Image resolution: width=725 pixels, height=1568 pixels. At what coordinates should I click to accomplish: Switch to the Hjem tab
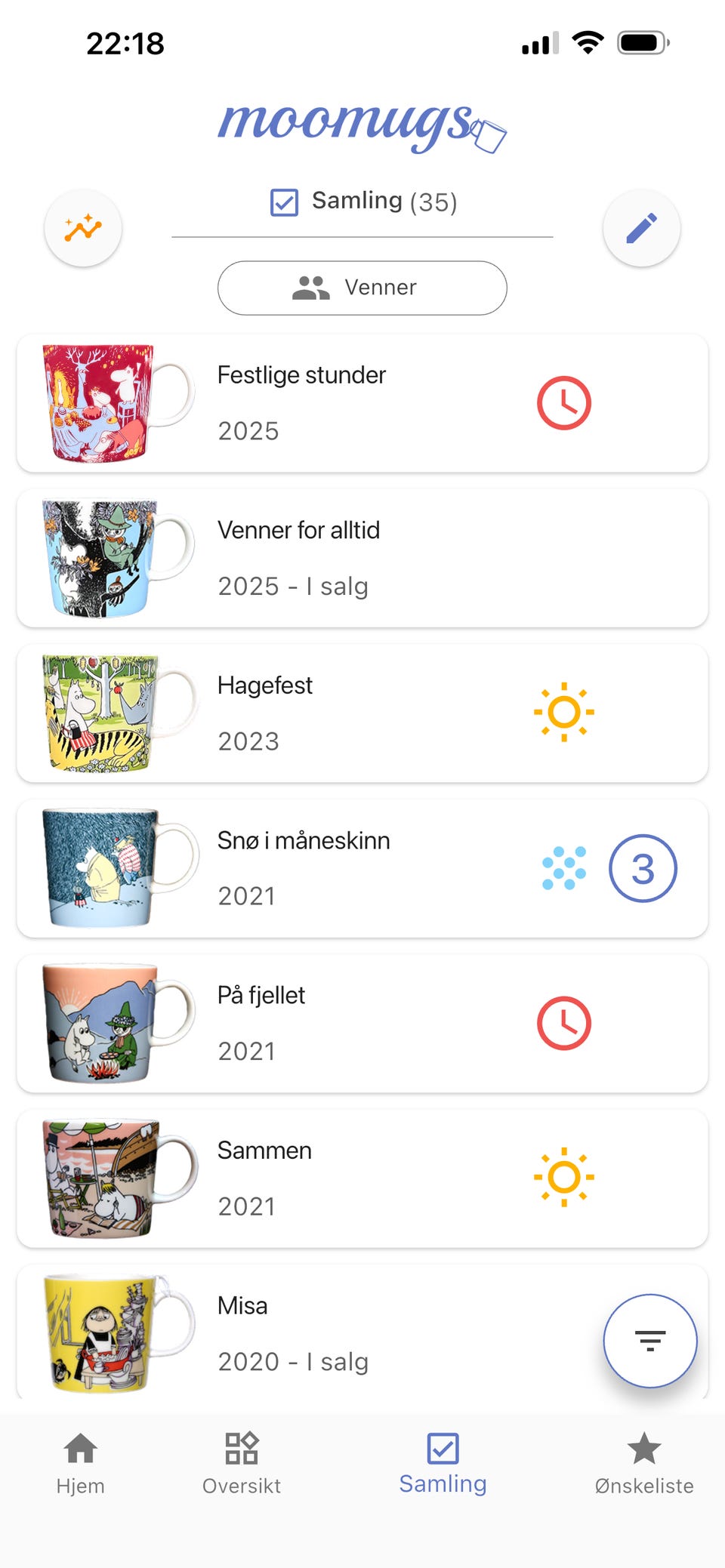coord(80,1463)
